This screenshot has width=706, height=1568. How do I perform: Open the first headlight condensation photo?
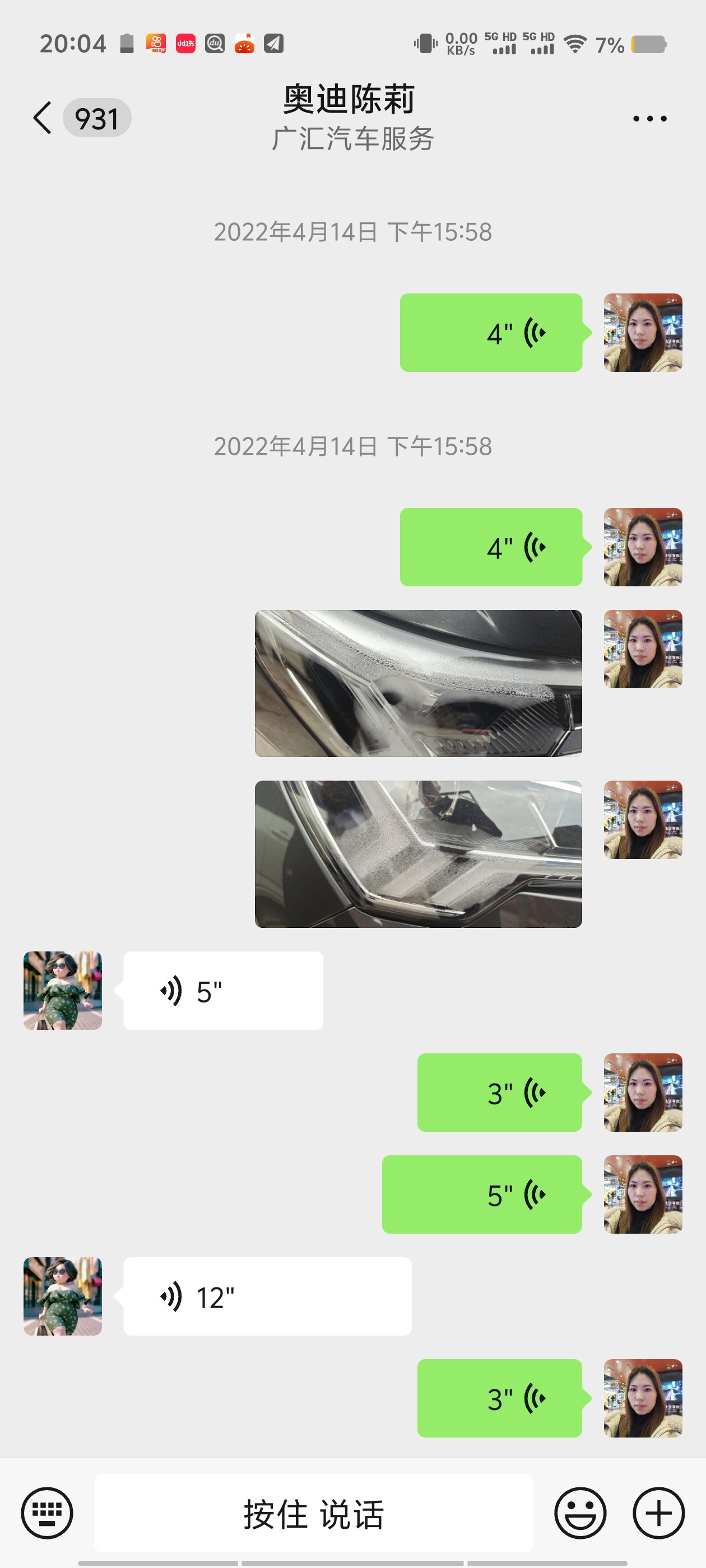click(x=418, y=683)
